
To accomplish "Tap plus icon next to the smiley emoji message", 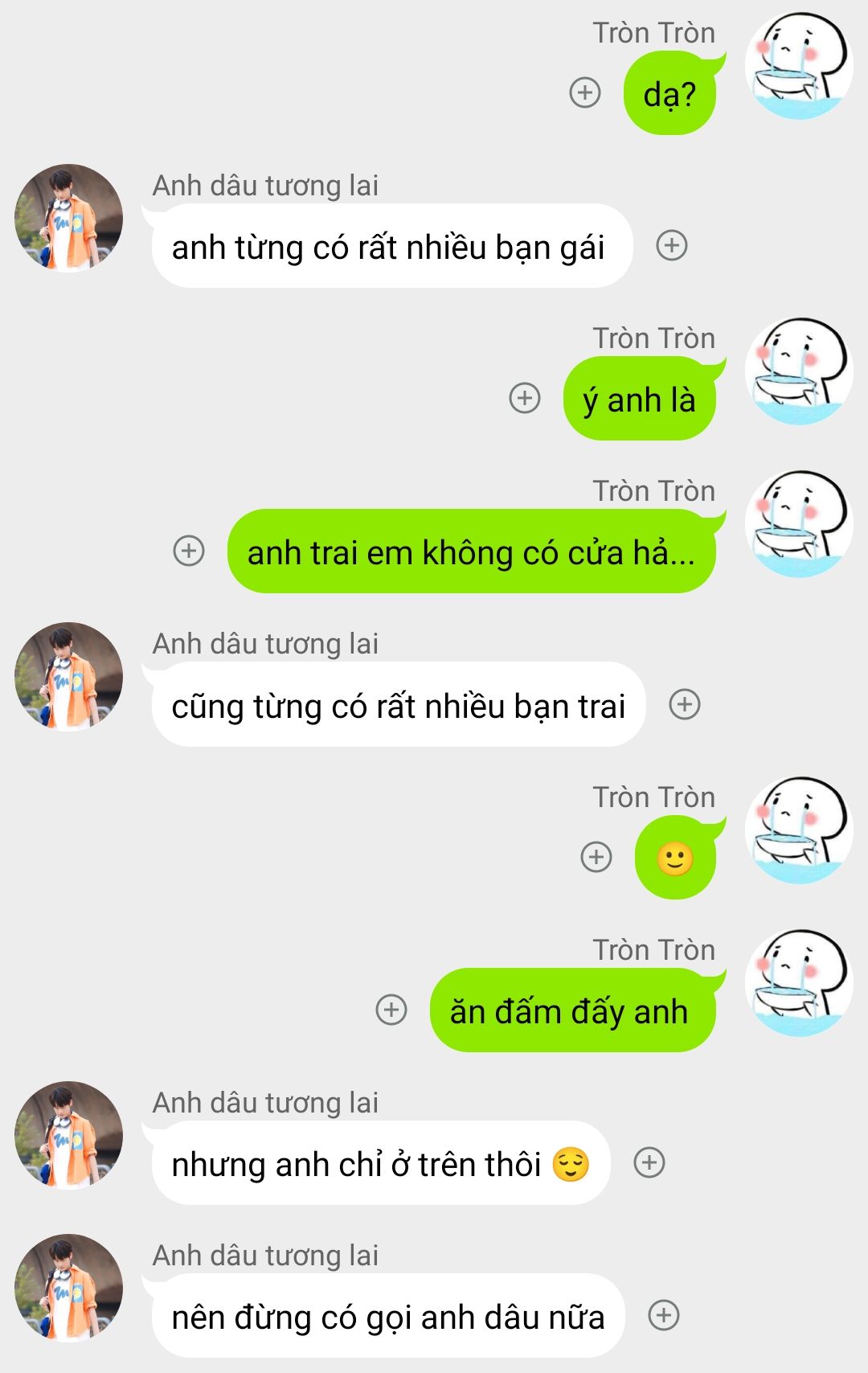I will pos(596,857).
